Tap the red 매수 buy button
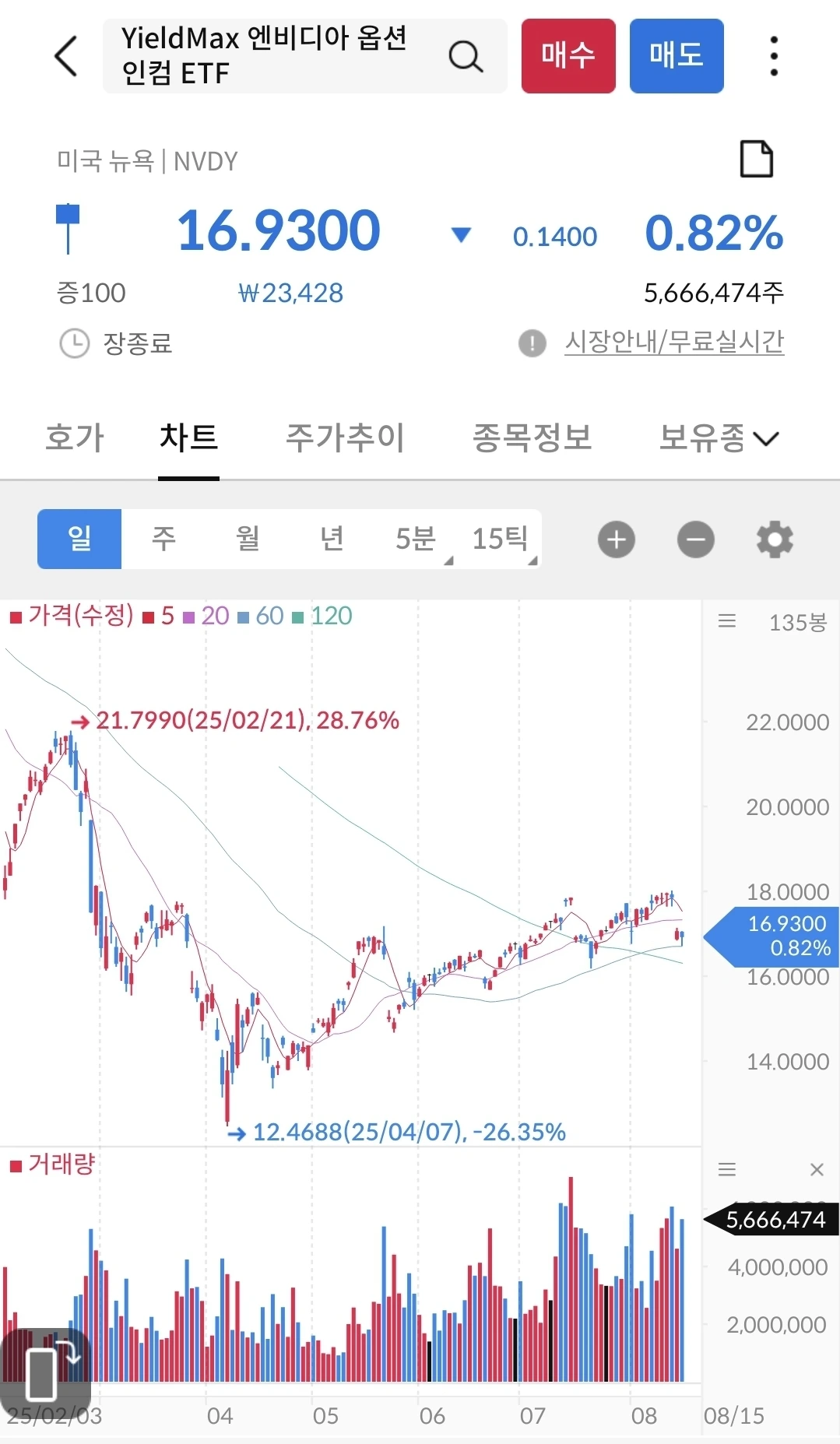840x1444 pixels. 568,56
